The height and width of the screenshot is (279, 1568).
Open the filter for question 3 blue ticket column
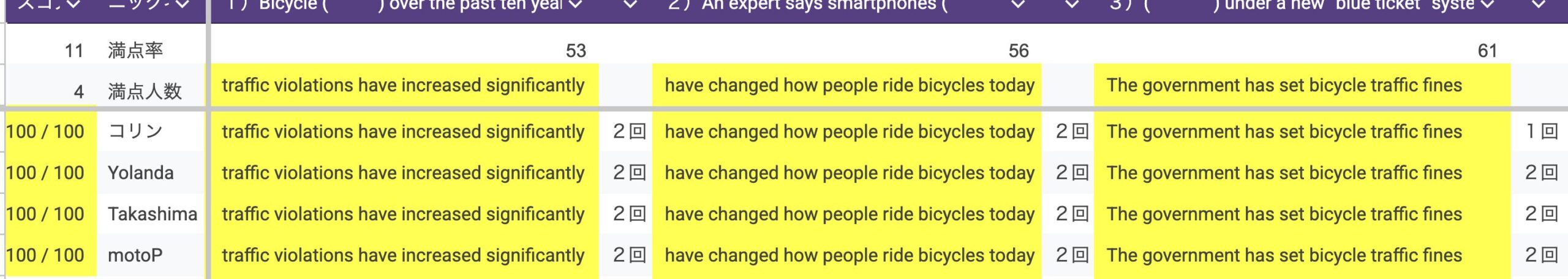click(x=1487, y=5)
